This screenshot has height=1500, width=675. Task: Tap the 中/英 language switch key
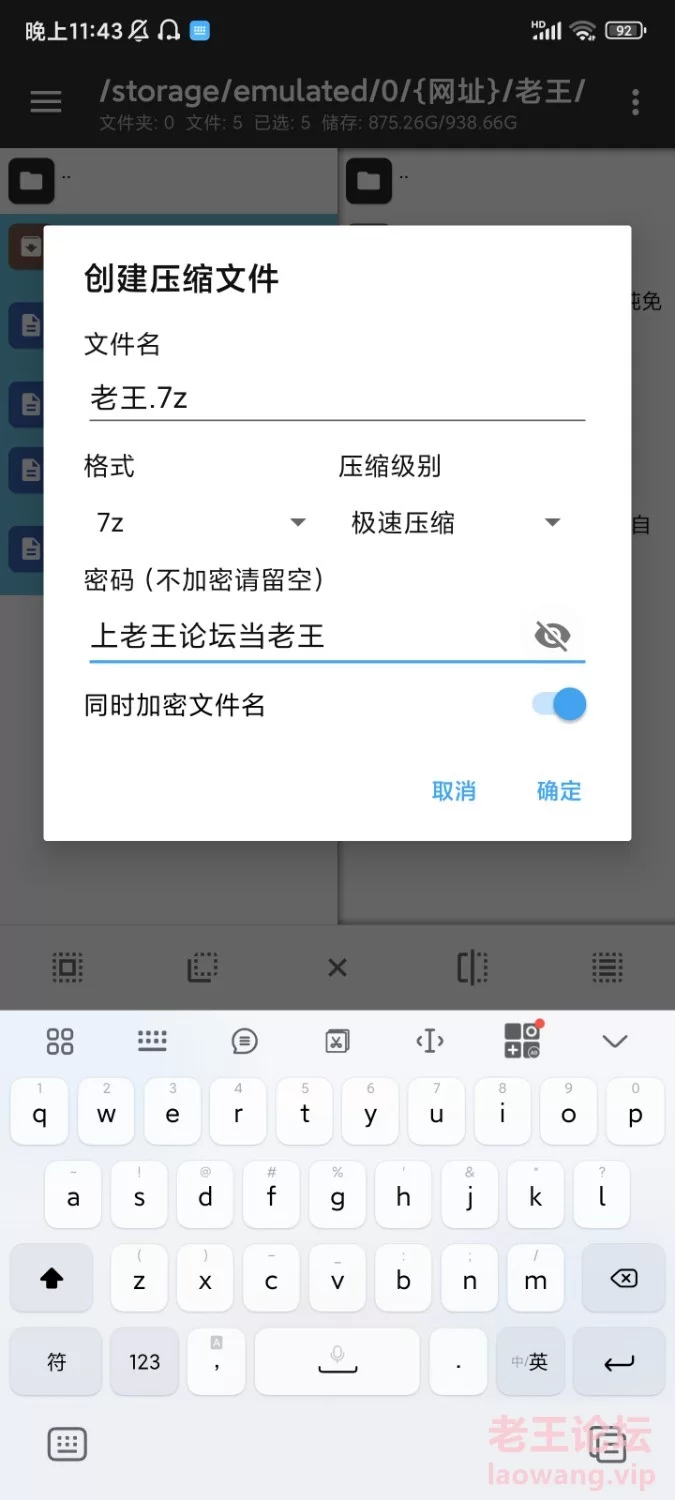(530, 1362)
